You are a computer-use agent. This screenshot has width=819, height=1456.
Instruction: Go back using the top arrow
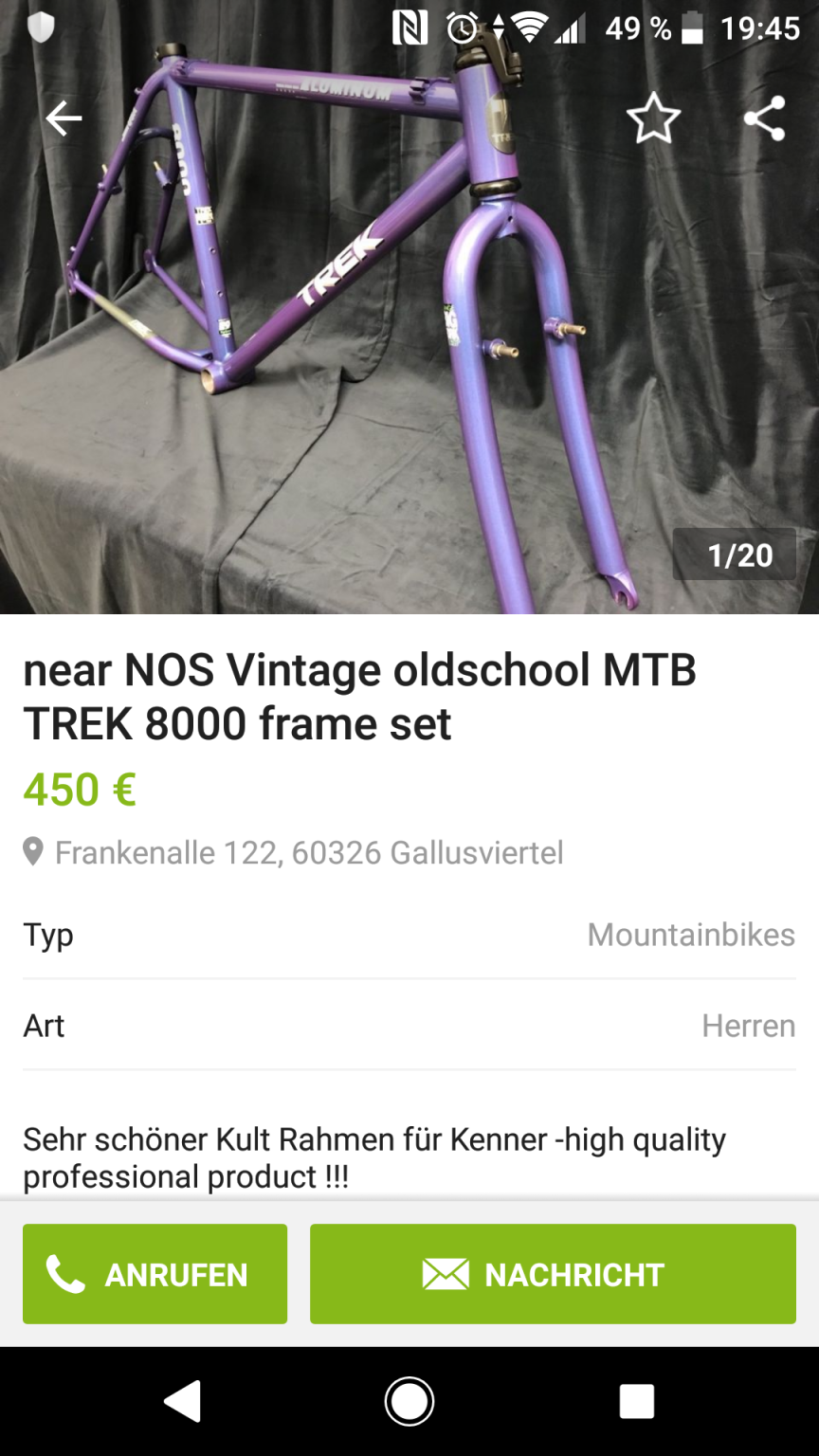click(64, 119)
